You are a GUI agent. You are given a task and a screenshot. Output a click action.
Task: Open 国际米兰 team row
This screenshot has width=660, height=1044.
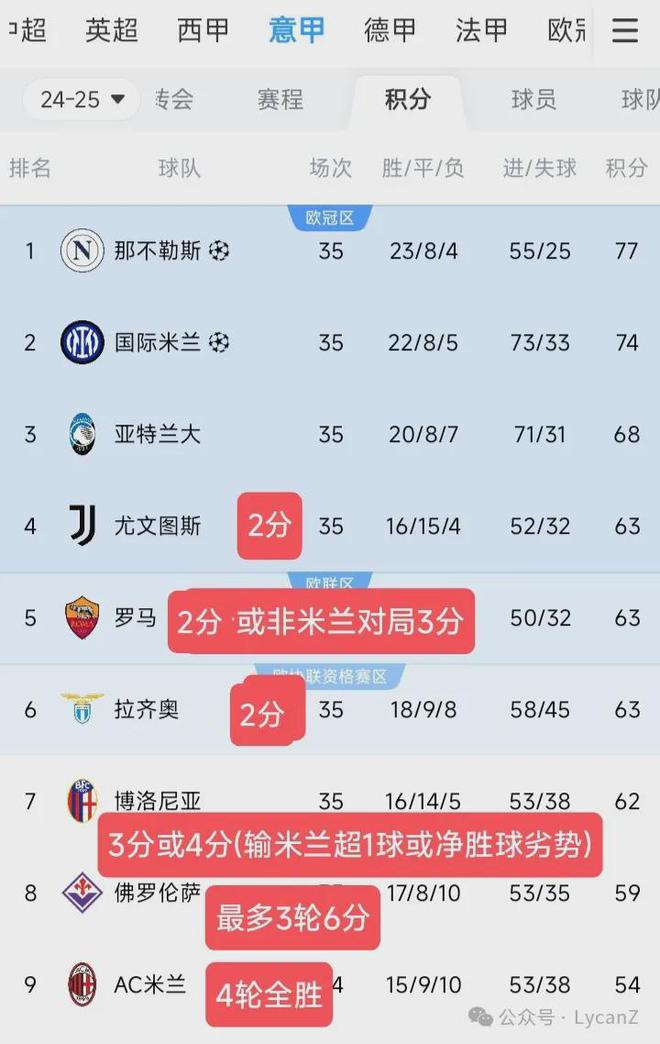click(x=158, y=343)
